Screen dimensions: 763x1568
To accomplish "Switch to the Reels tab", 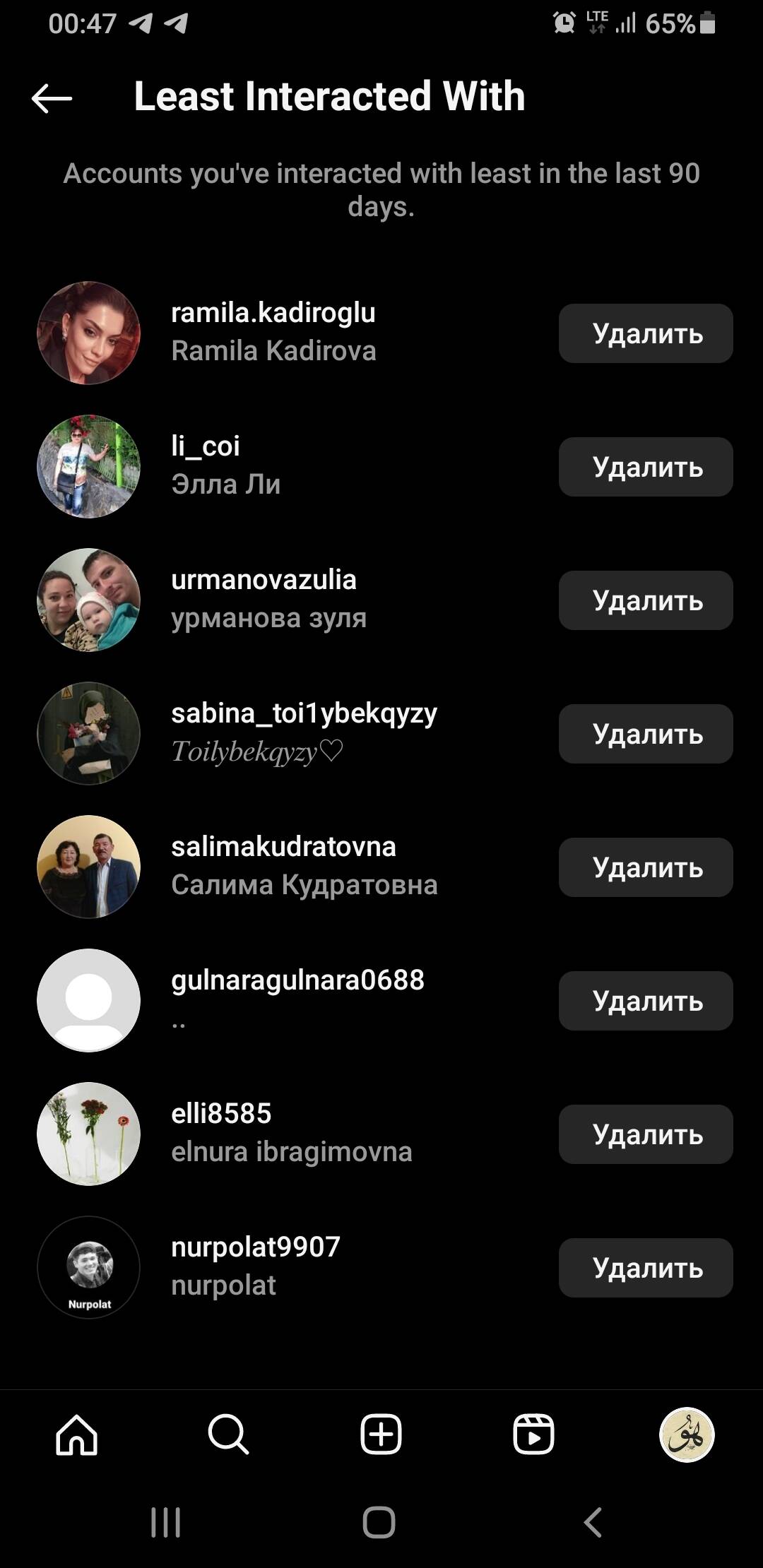I will [x=533, y=1435].
